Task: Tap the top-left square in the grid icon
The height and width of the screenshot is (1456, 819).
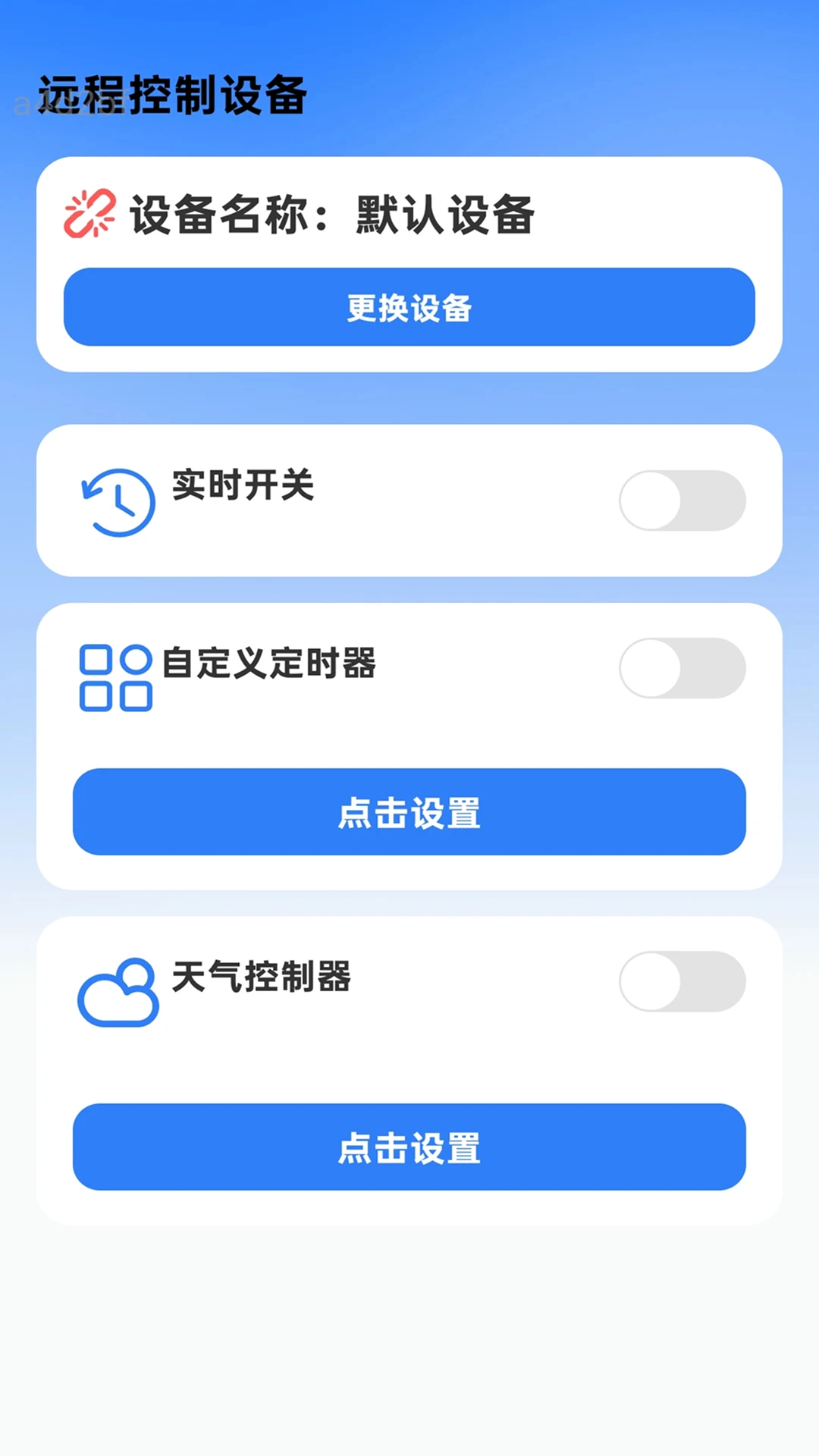Action: coord(96,658)
